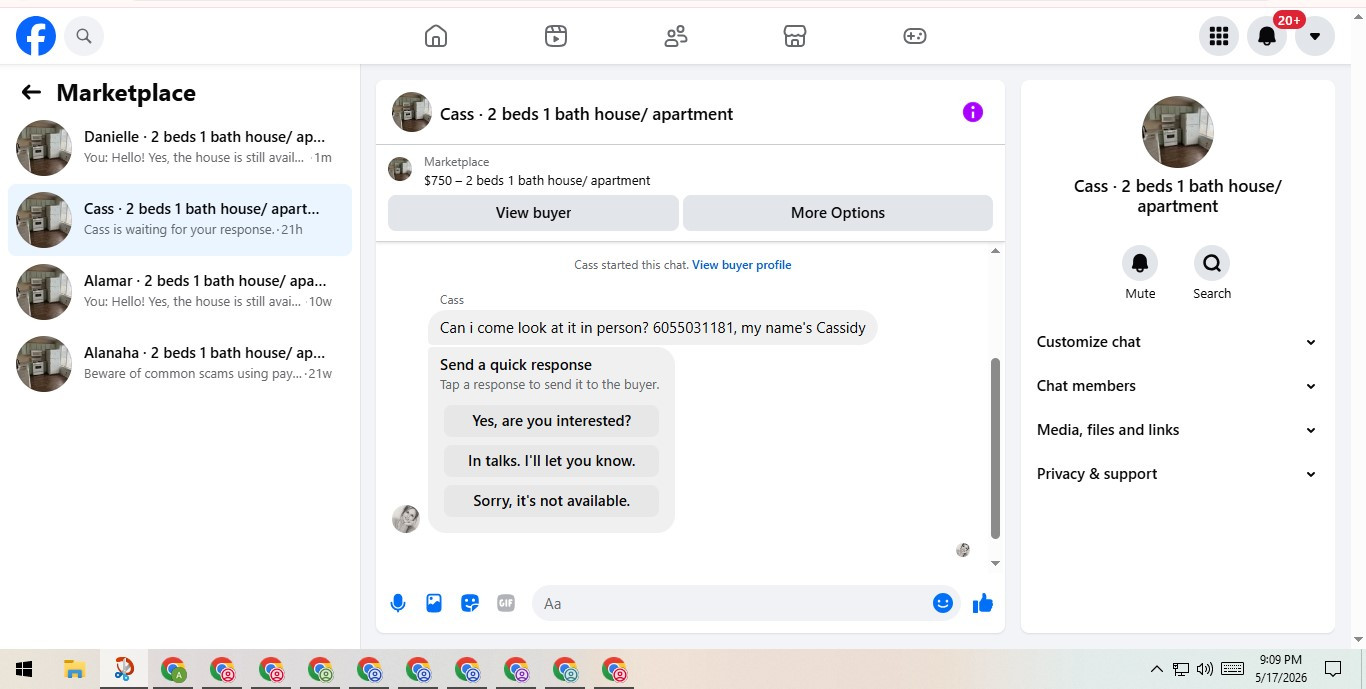Send quick reply 'Yes, are you interested?'

tap(551, 421)
